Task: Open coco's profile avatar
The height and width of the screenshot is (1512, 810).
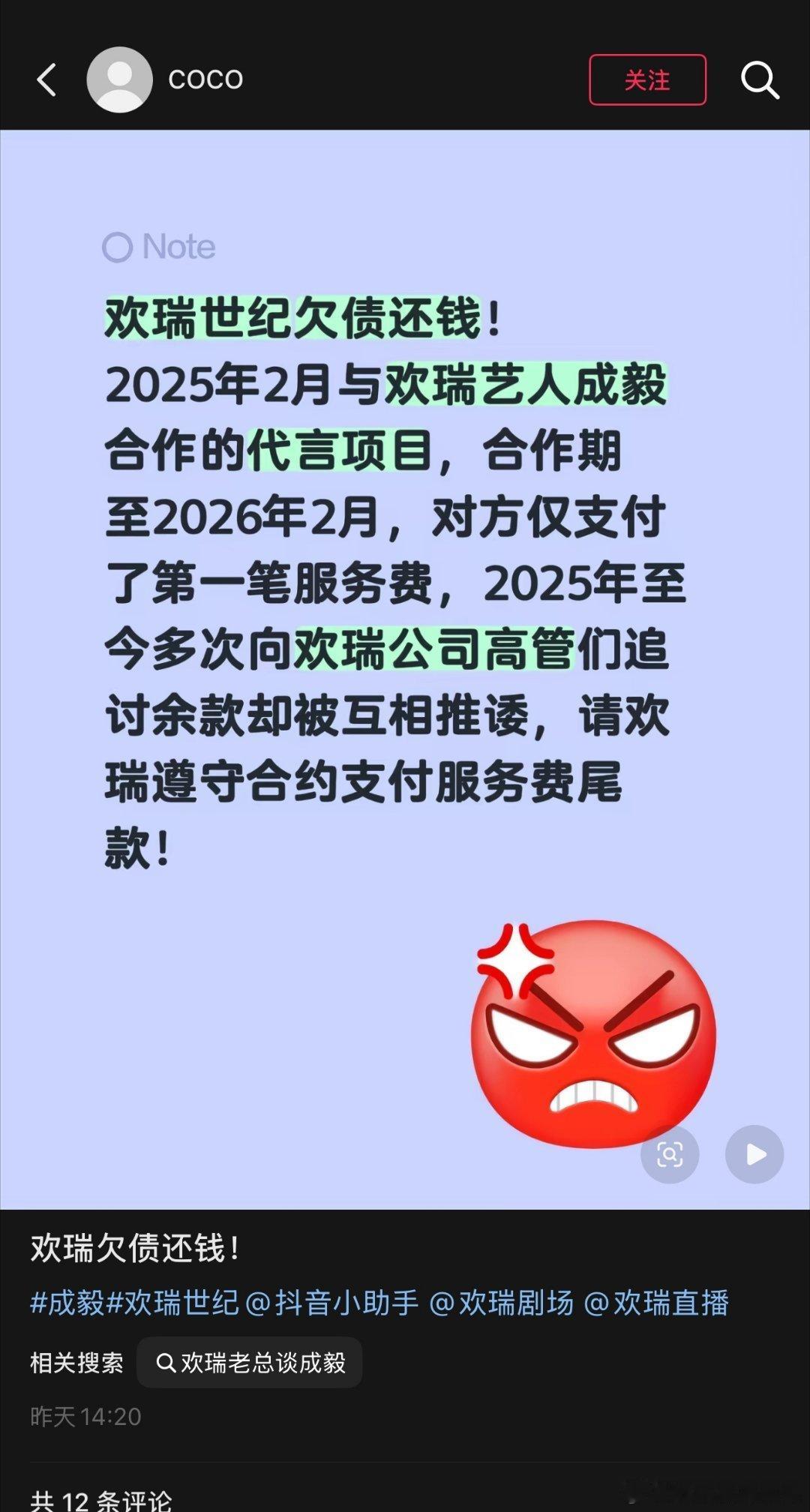Action: [x=120, y=79]
